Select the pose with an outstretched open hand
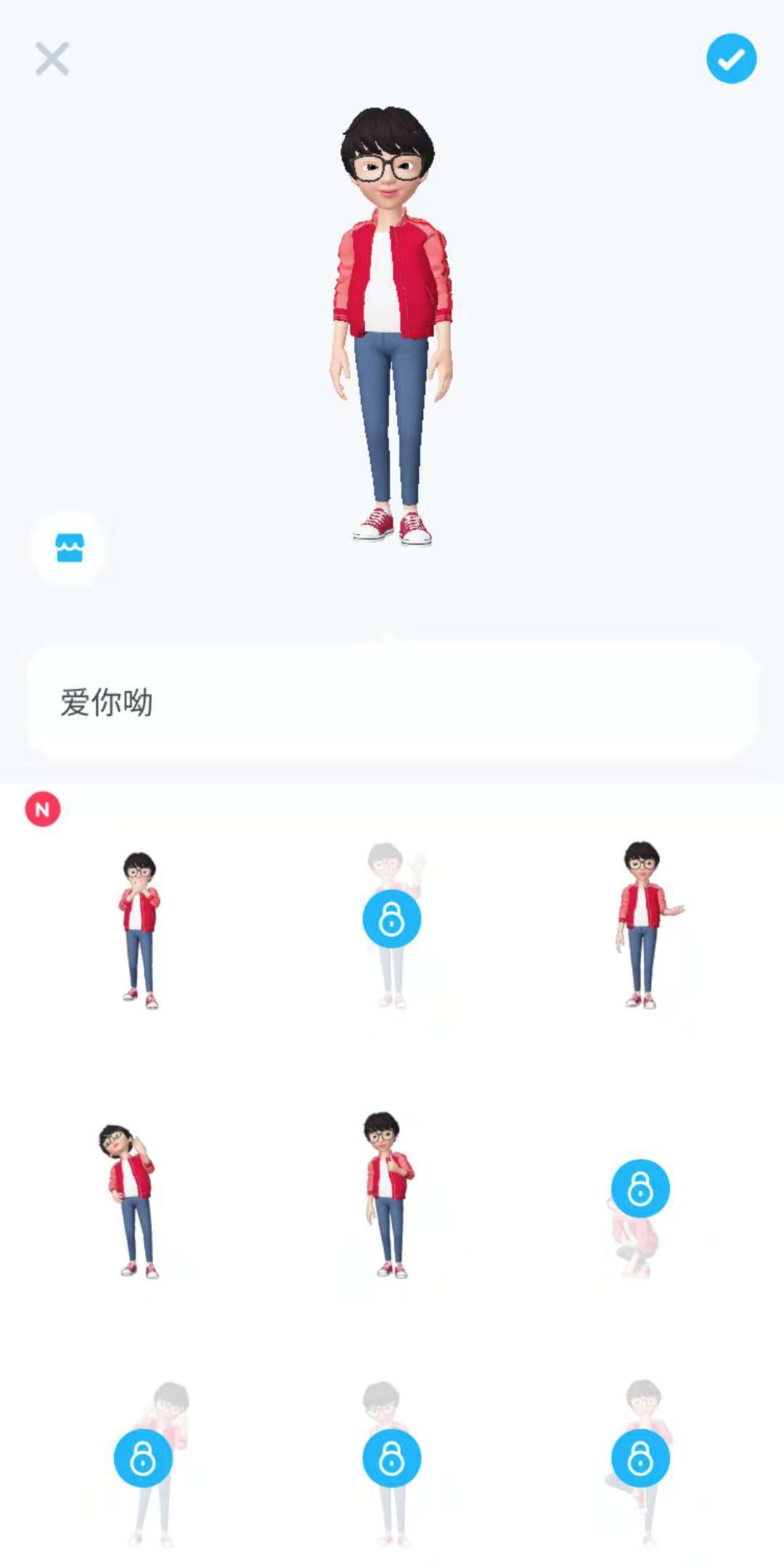784x1568 pixels. (642, 923)
